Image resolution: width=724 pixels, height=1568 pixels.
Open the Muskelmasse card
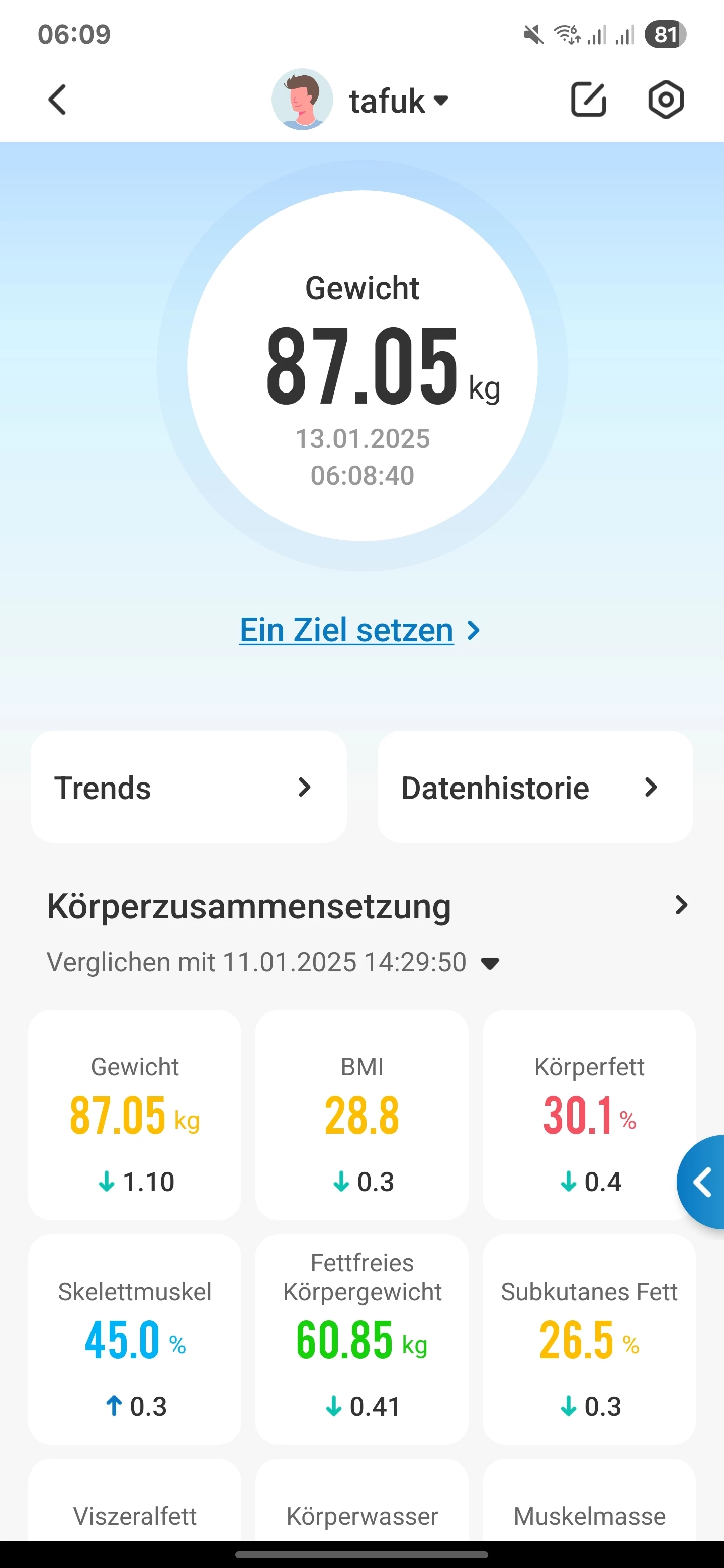coord(588,1510)
